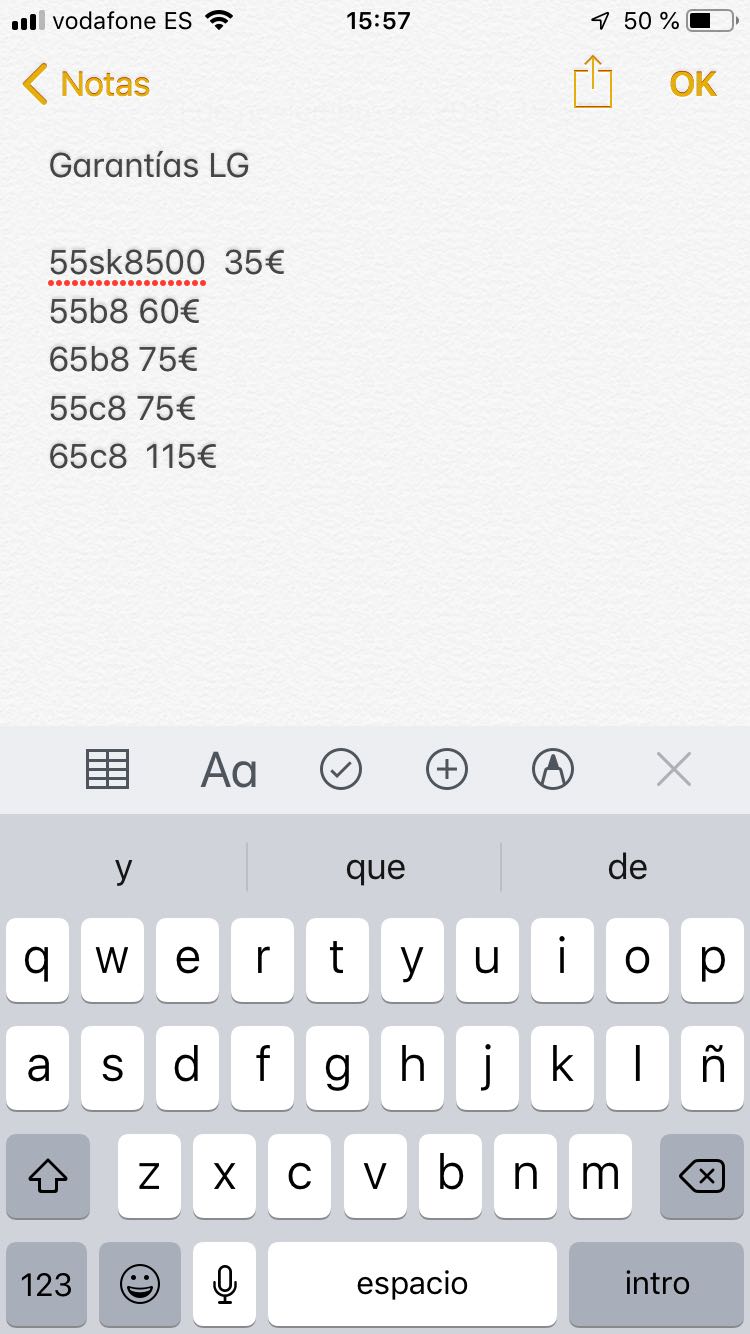This screenshot has width=750, height=1334.
Task: Tap the espacio space bar
Action: [412, 1285]
